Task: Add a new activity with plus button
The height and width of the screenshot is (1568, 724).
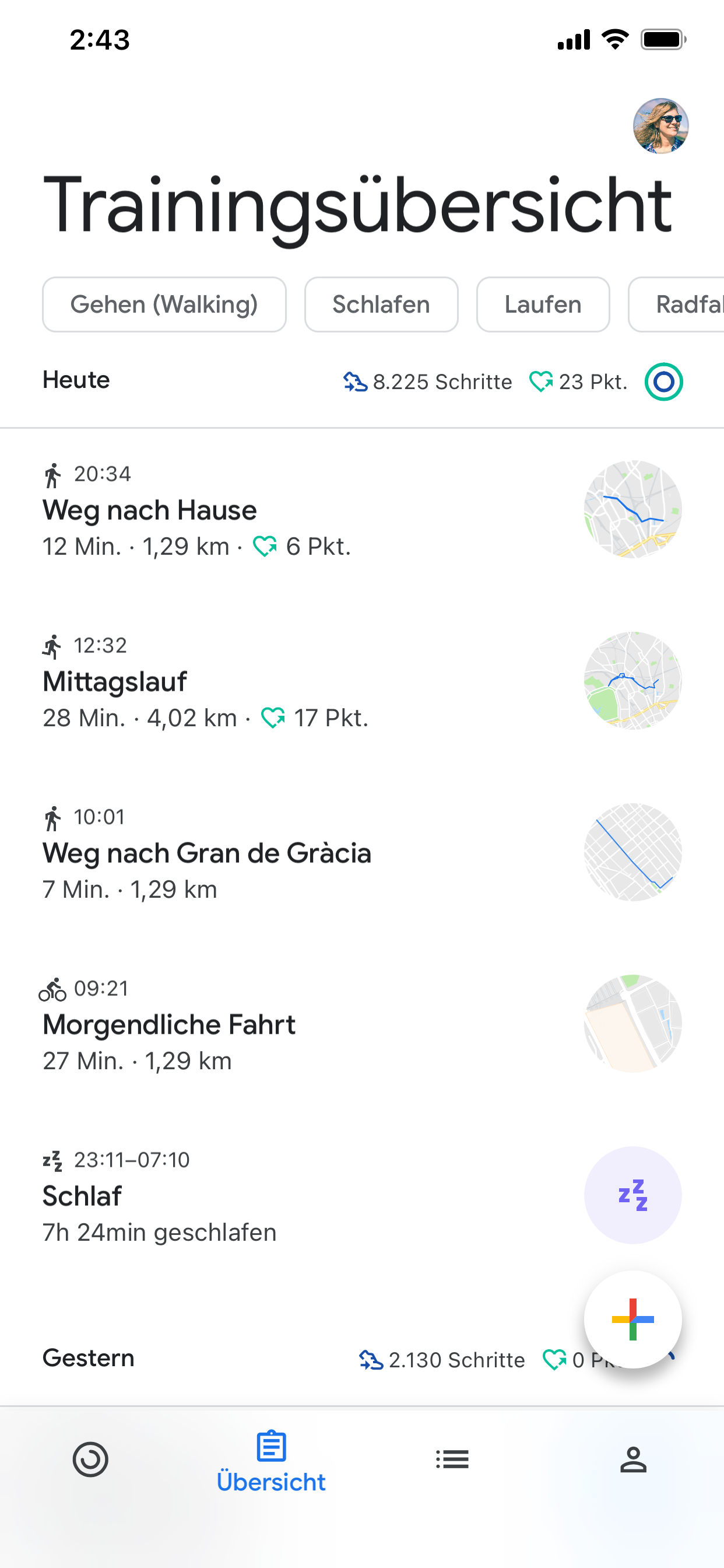Action: [x=632, y=1319]
